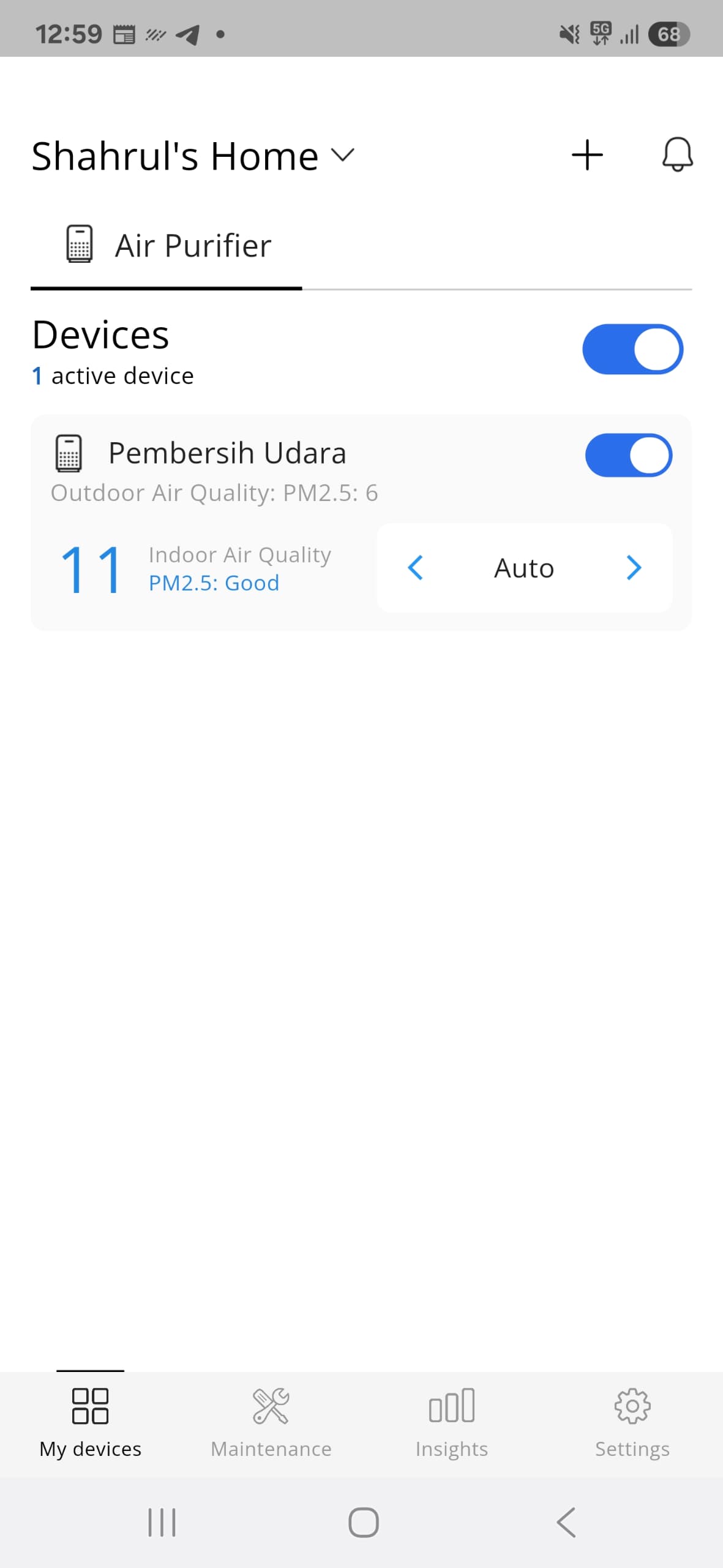Show recent apps from navigation bar

[x=162, y=1523]
